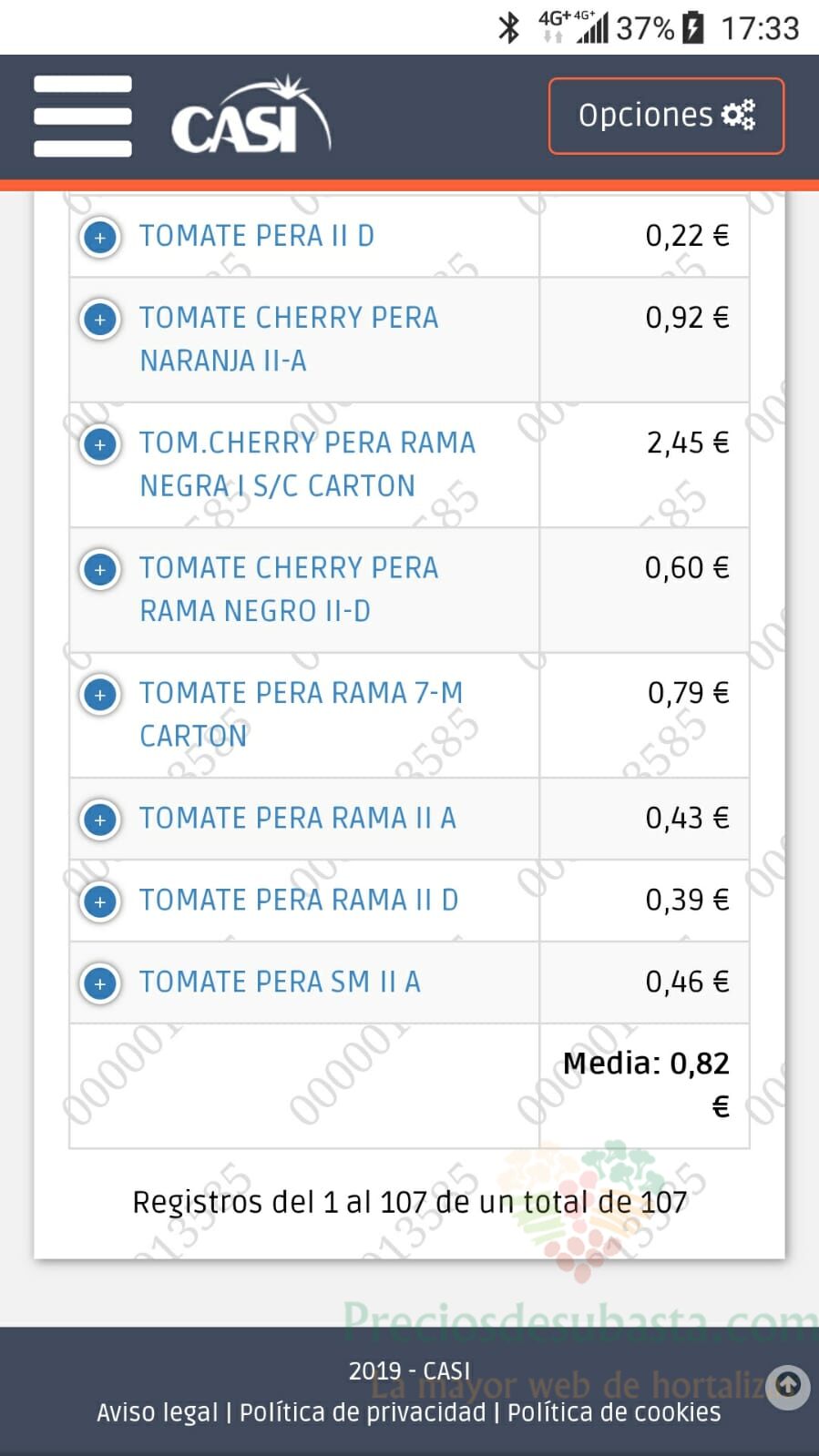Expand the TOMATE PERA II D row

point(100,238)
